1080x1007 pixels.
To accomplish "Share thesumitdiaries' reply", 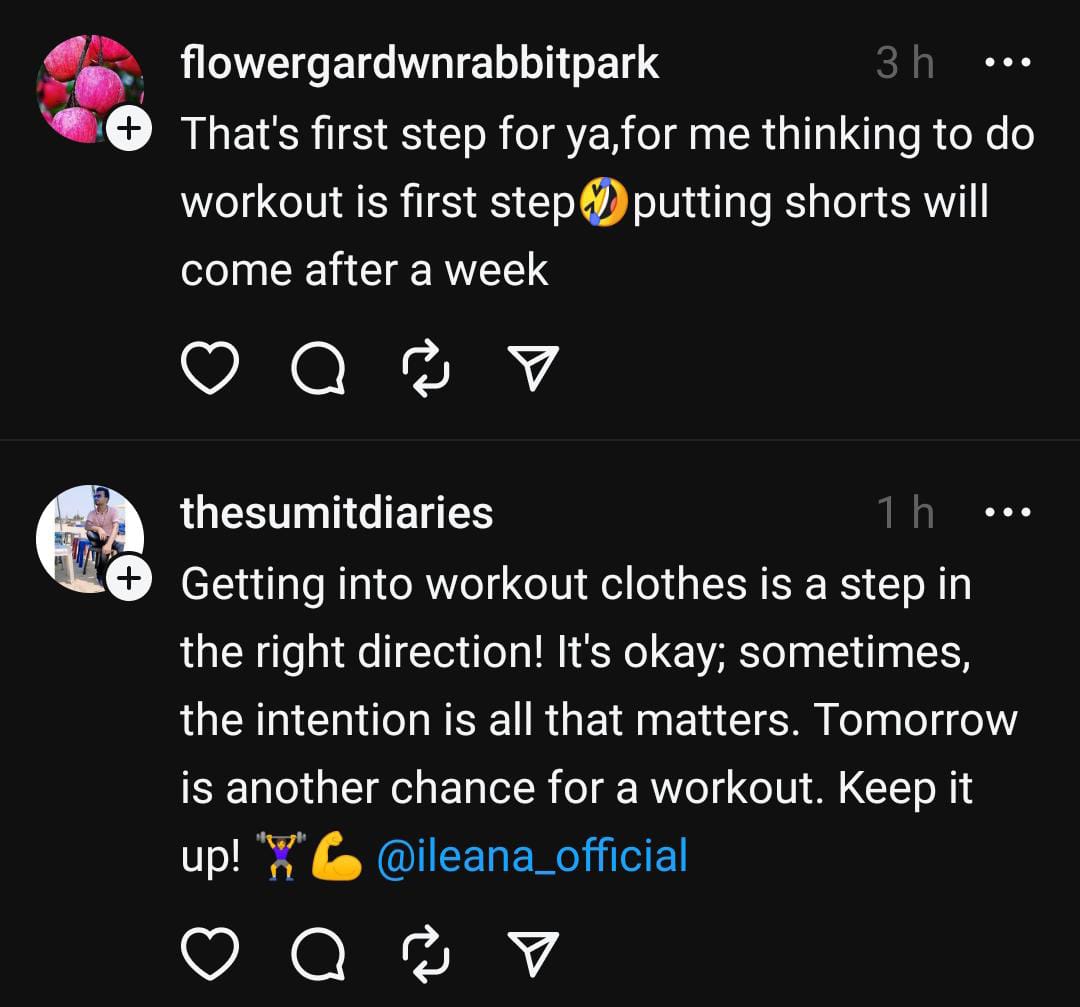I will pyautogui.click(x=533, y=953).
